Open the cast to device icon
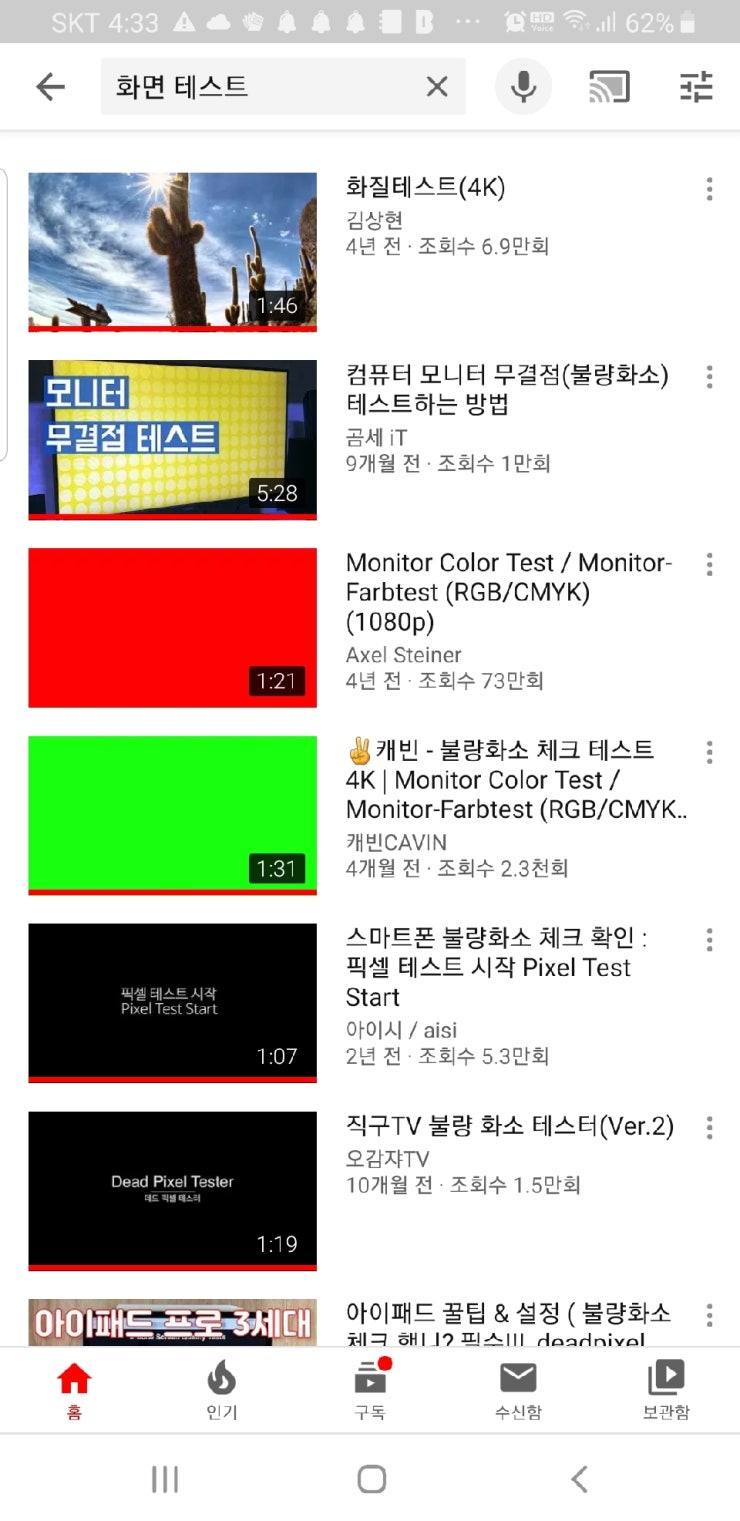740x1521 pixels. pyautogui.click(x=609, y=87)
